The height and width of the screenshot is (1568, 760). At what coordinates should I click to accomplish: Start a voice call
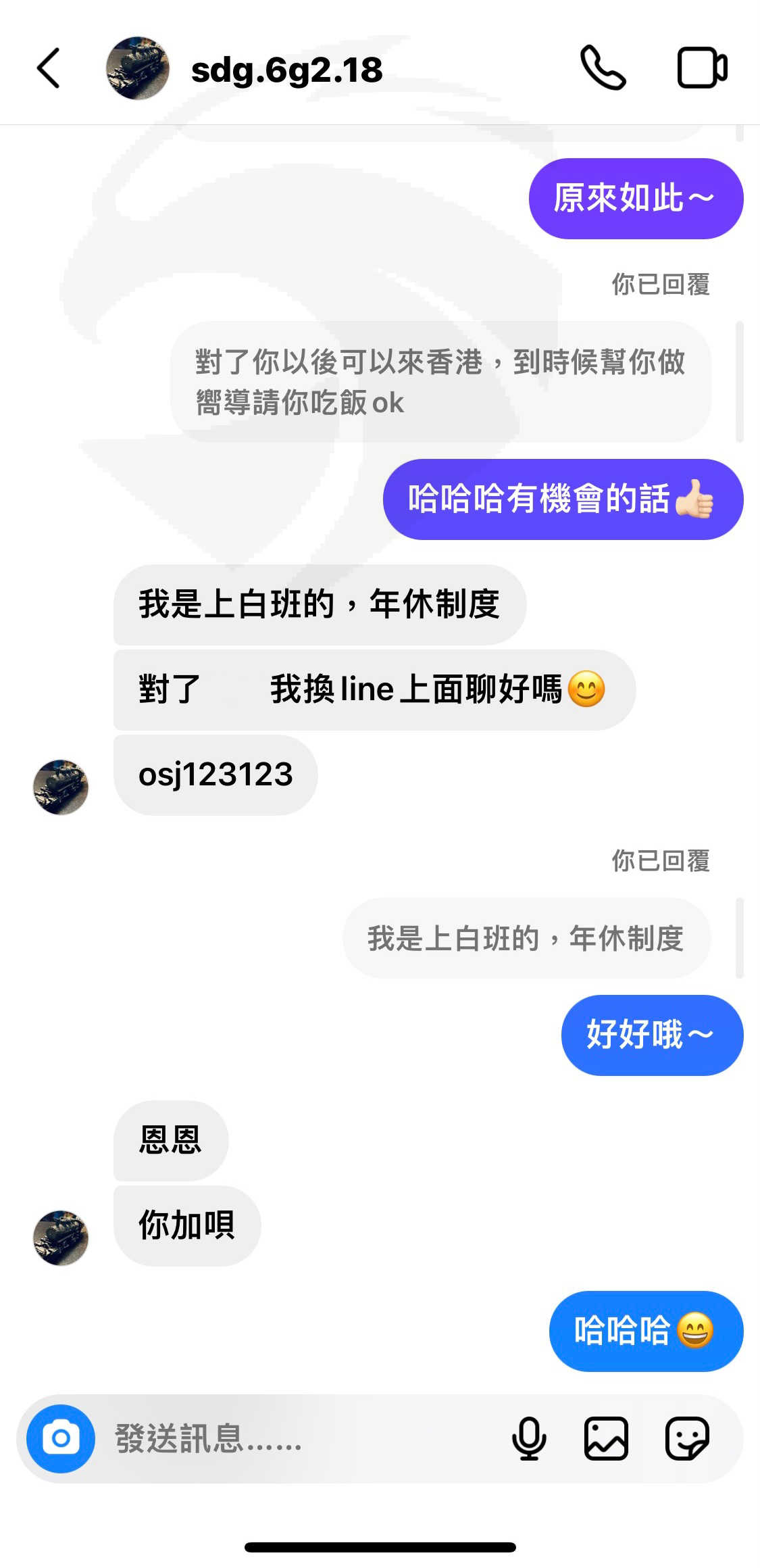click(x=603, y=68)
